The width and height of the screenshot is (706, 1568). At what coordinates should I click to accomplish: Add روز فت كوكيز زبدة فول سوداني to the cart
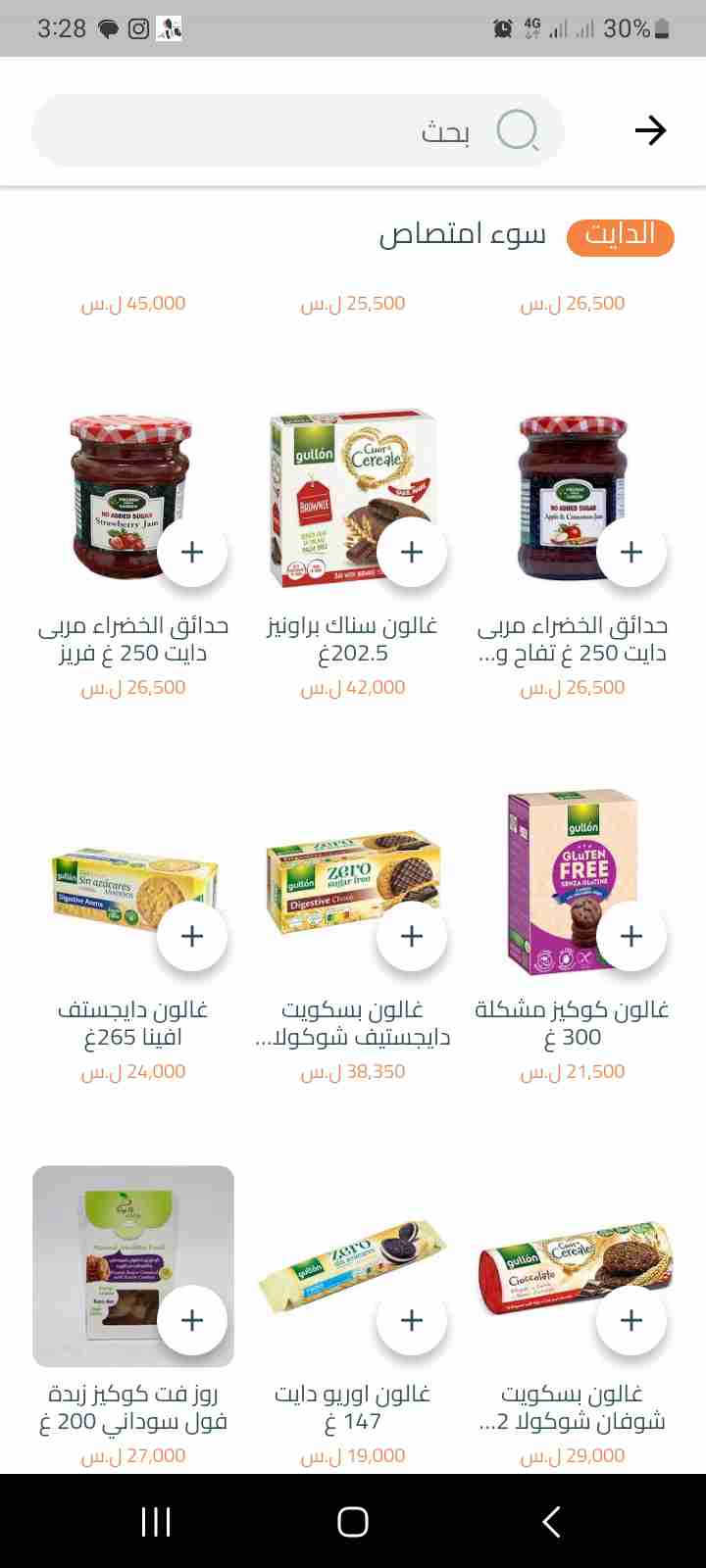tap(192, 1320)
